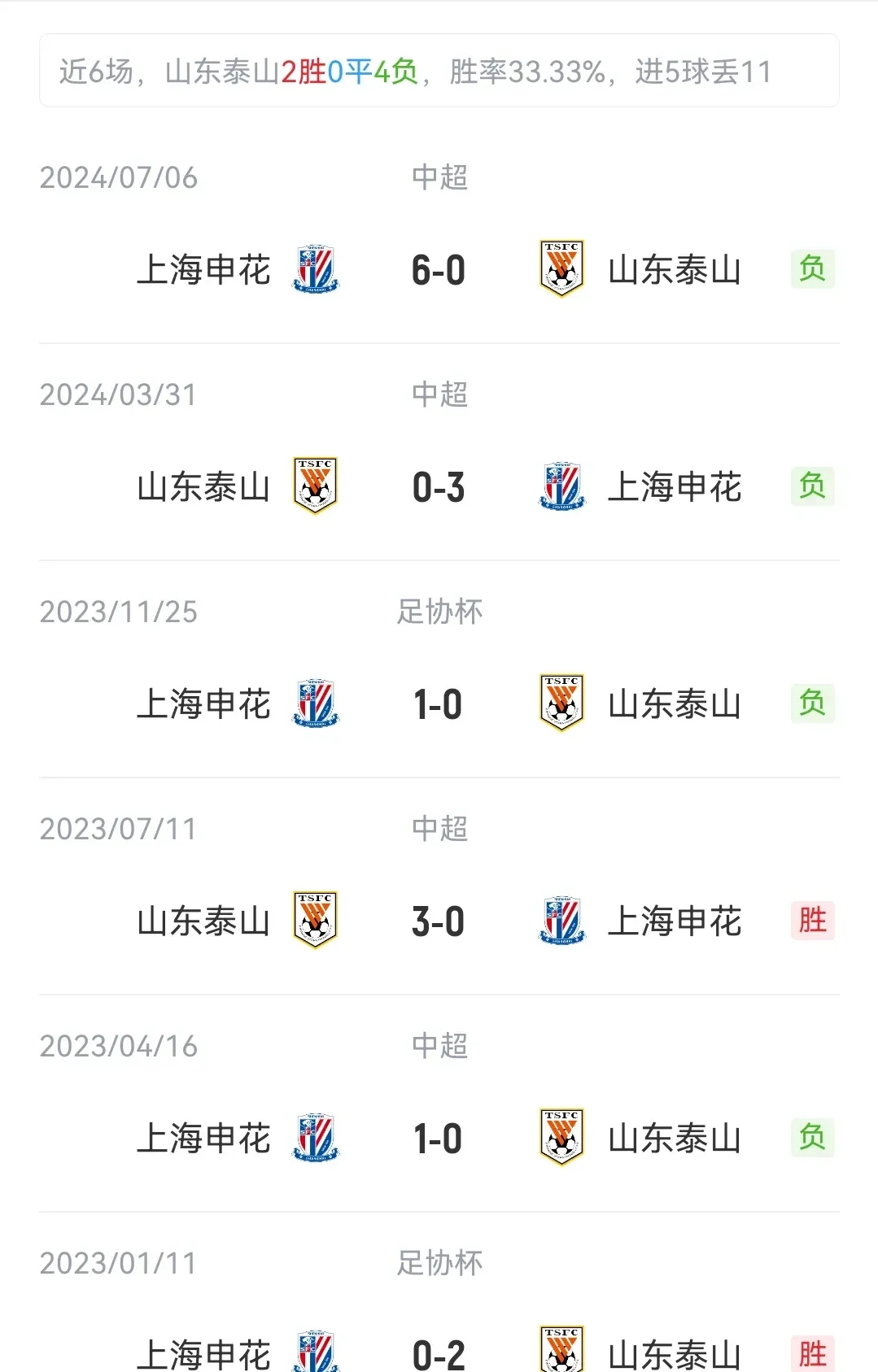Click the 胜 badge next to the 3-0 match
The width and height of the screenshot is (878, 1372).
pos(812,921)
